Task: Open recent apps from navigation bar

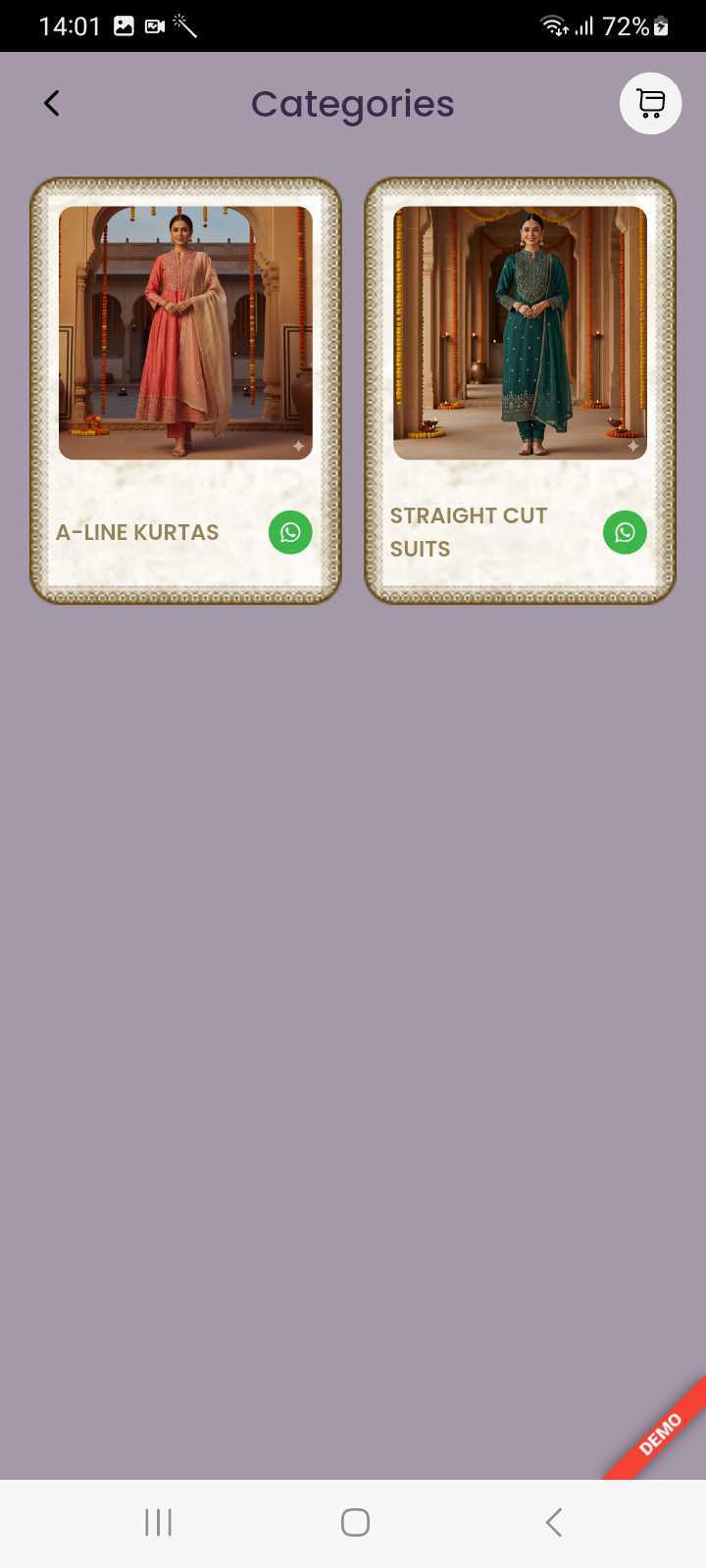Action: pyautogui.click(x=158, y=1522)
